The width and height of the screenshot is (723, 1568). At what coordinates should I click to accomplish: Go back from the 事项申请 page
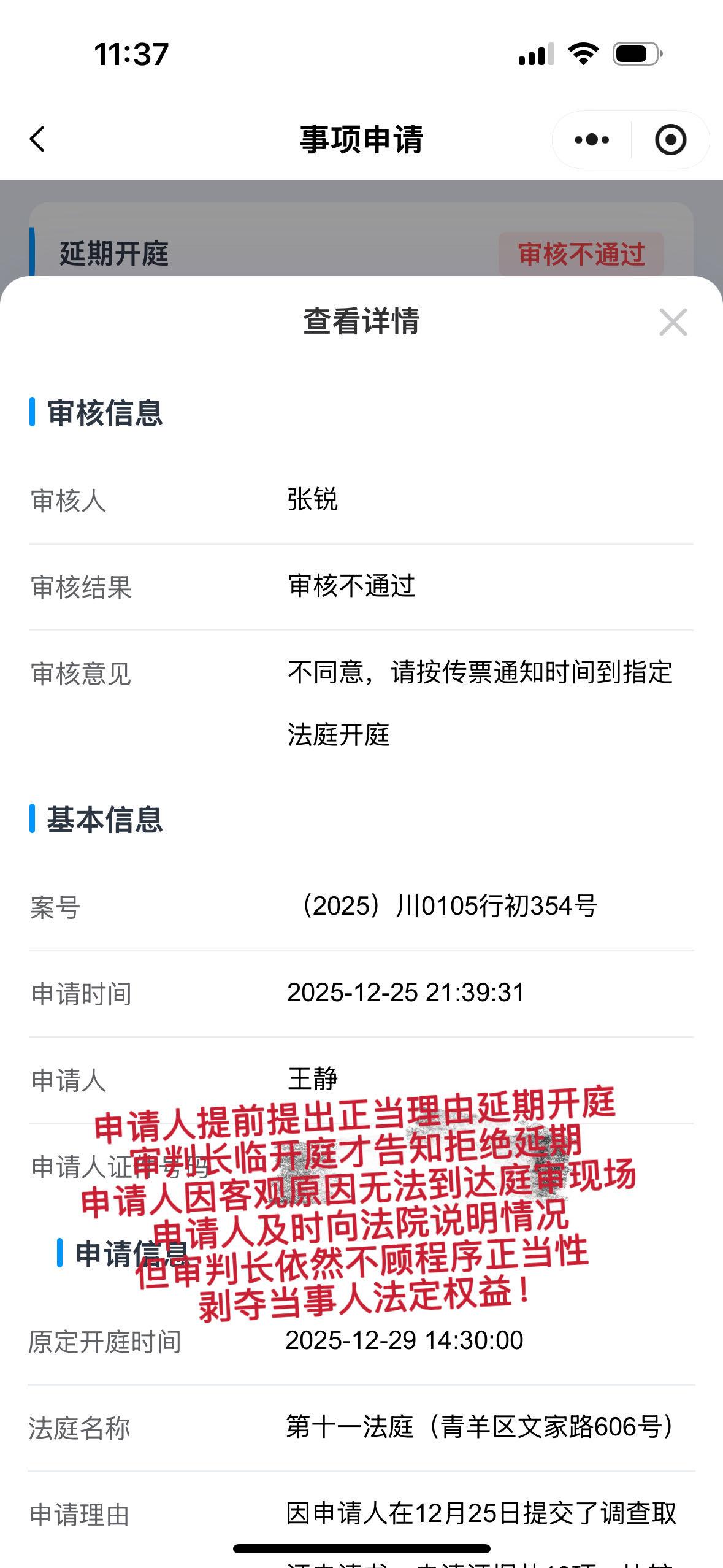(x=38, y=139)
